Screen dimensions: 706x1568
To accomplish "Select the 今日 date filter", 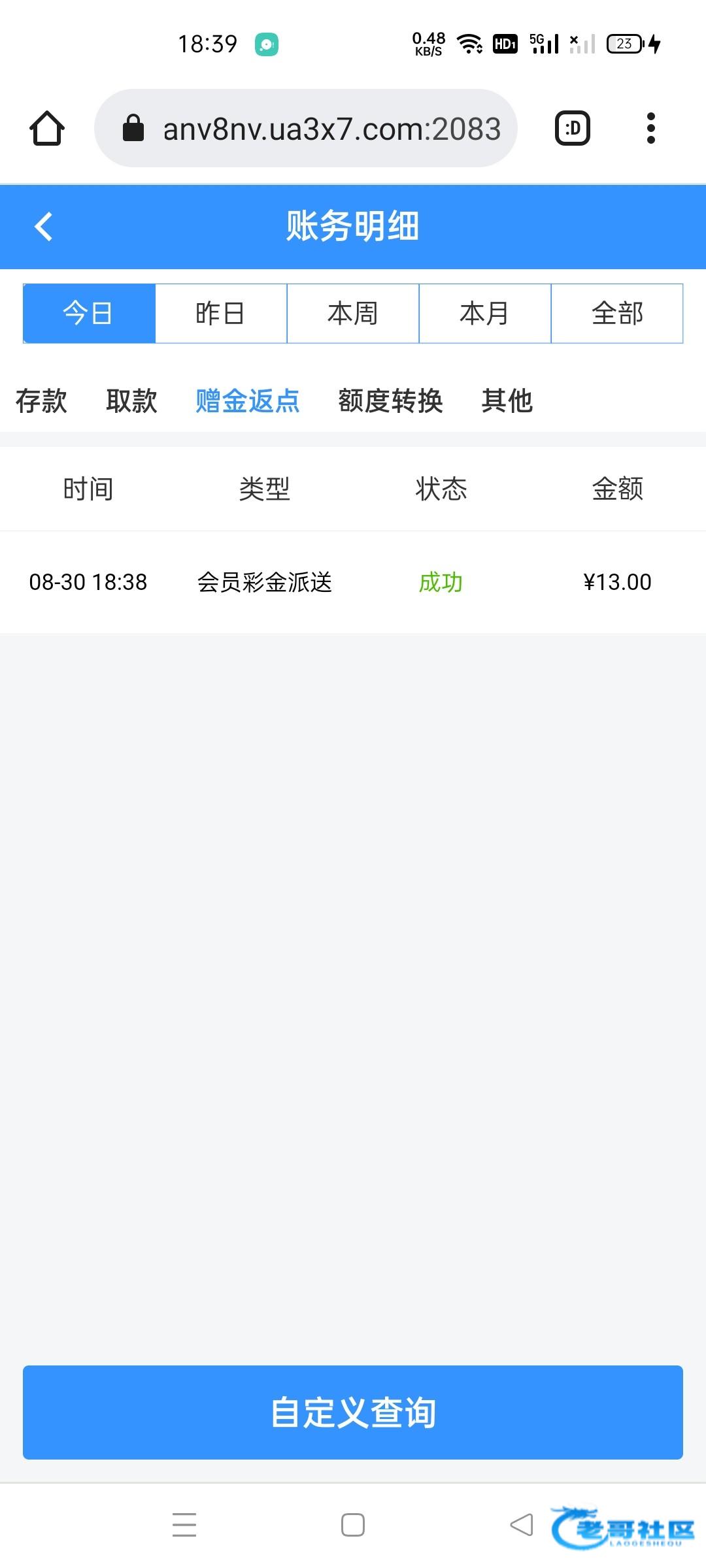I will click(x=89, y=314).
